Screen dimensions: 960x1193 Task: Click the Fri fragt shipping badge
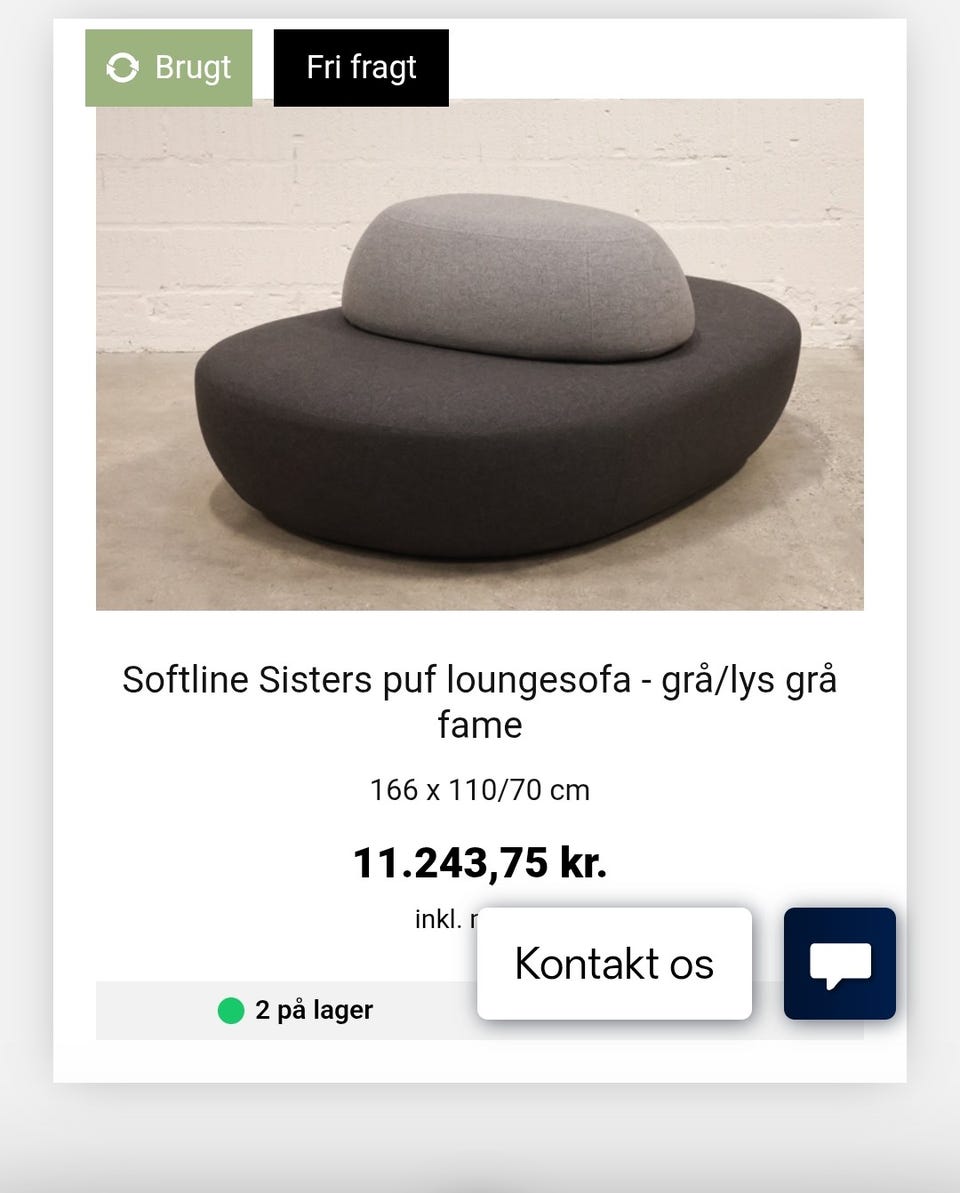click(x=361, y=67)
